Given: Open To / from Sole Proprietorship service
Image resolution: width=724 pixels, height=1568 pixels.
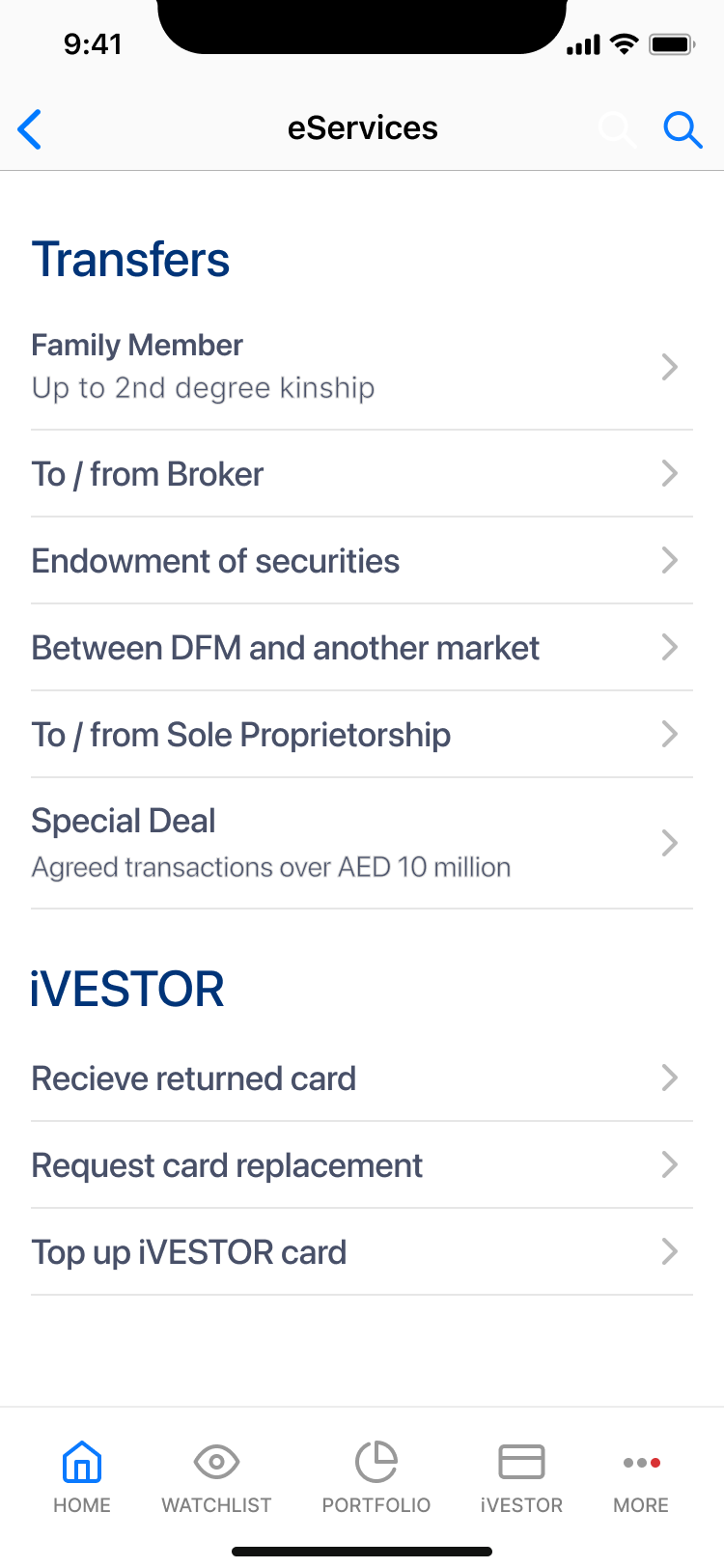Looking at the screenshot, I should [x=362, y=734].
